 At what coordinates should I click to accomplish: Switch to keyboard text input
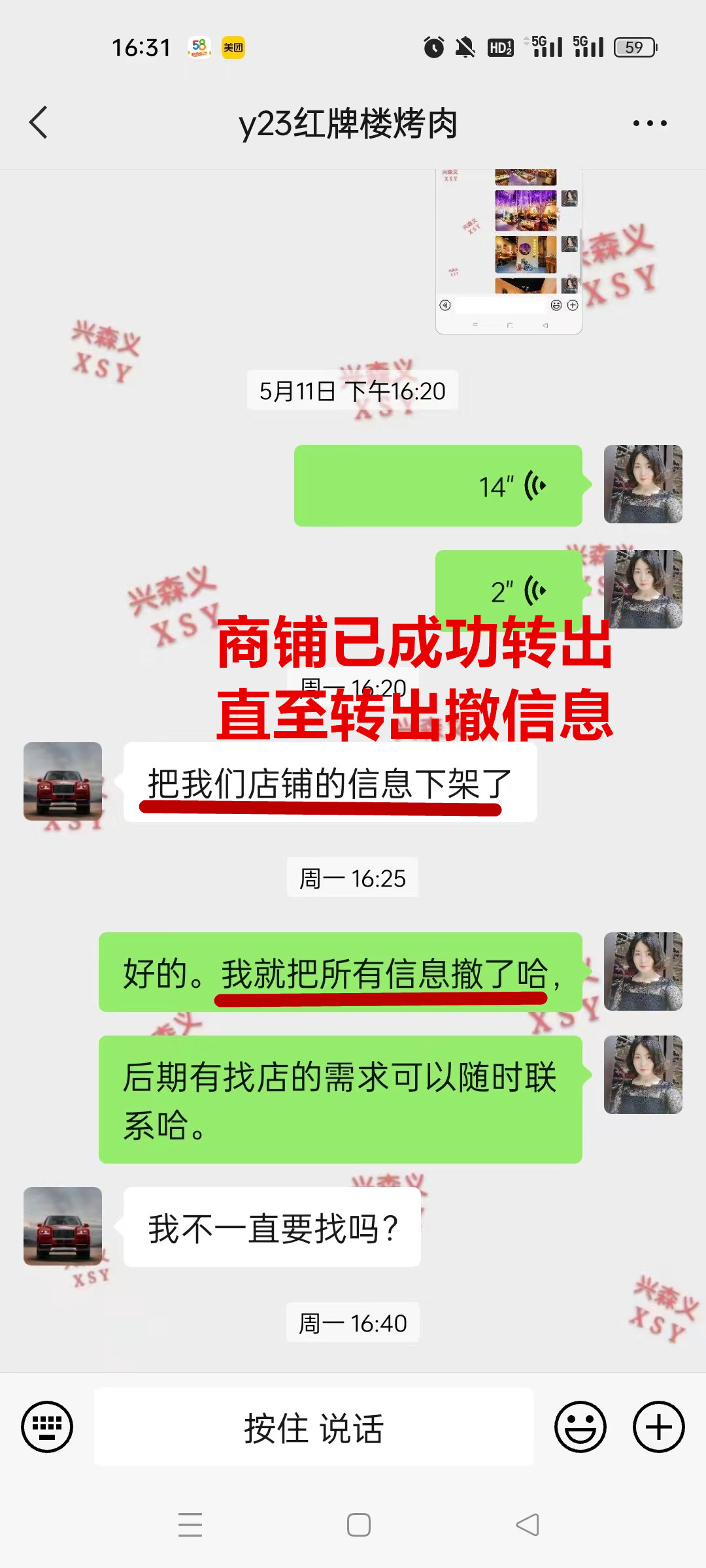coord(47,1427)
